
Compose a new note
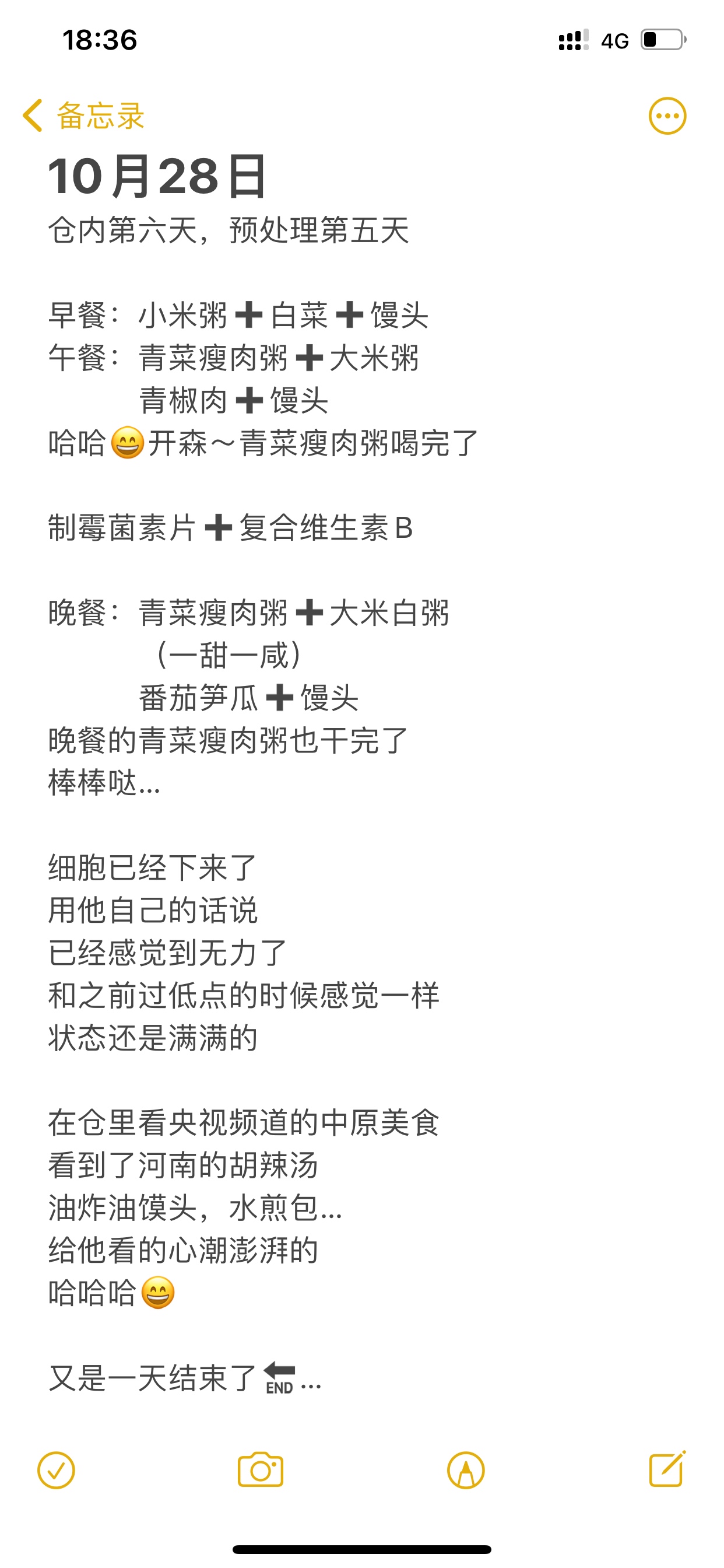tap(667, 1469)
